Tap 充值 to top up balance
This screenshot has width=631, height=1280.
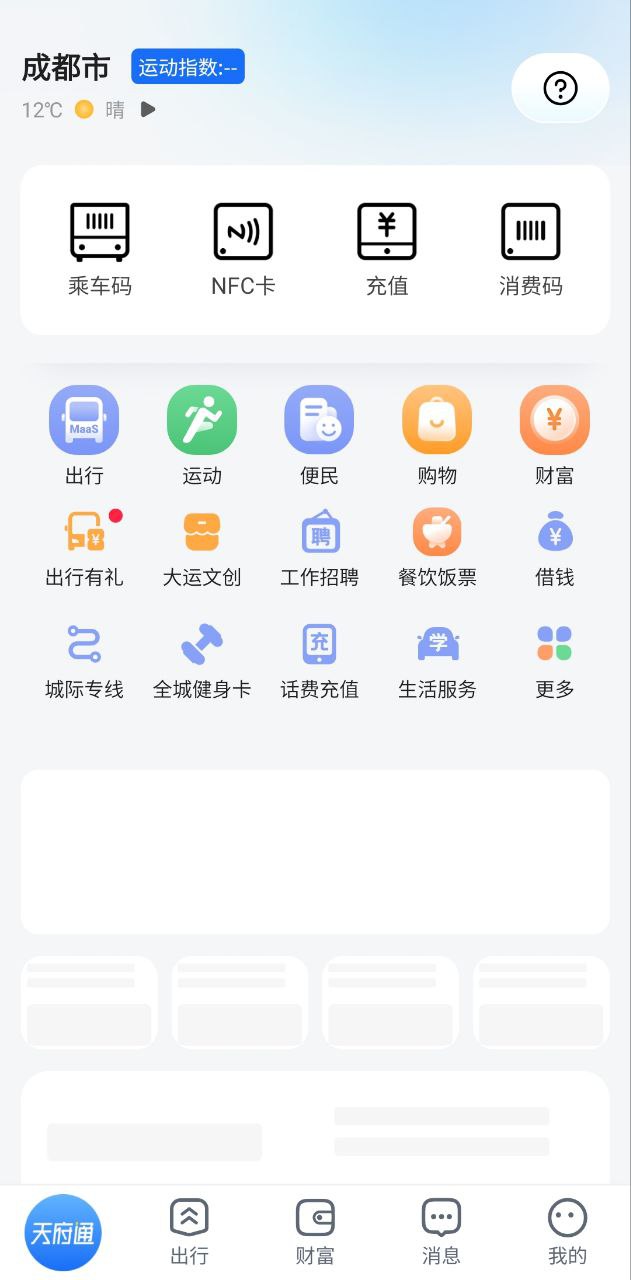tap(387, 249)
